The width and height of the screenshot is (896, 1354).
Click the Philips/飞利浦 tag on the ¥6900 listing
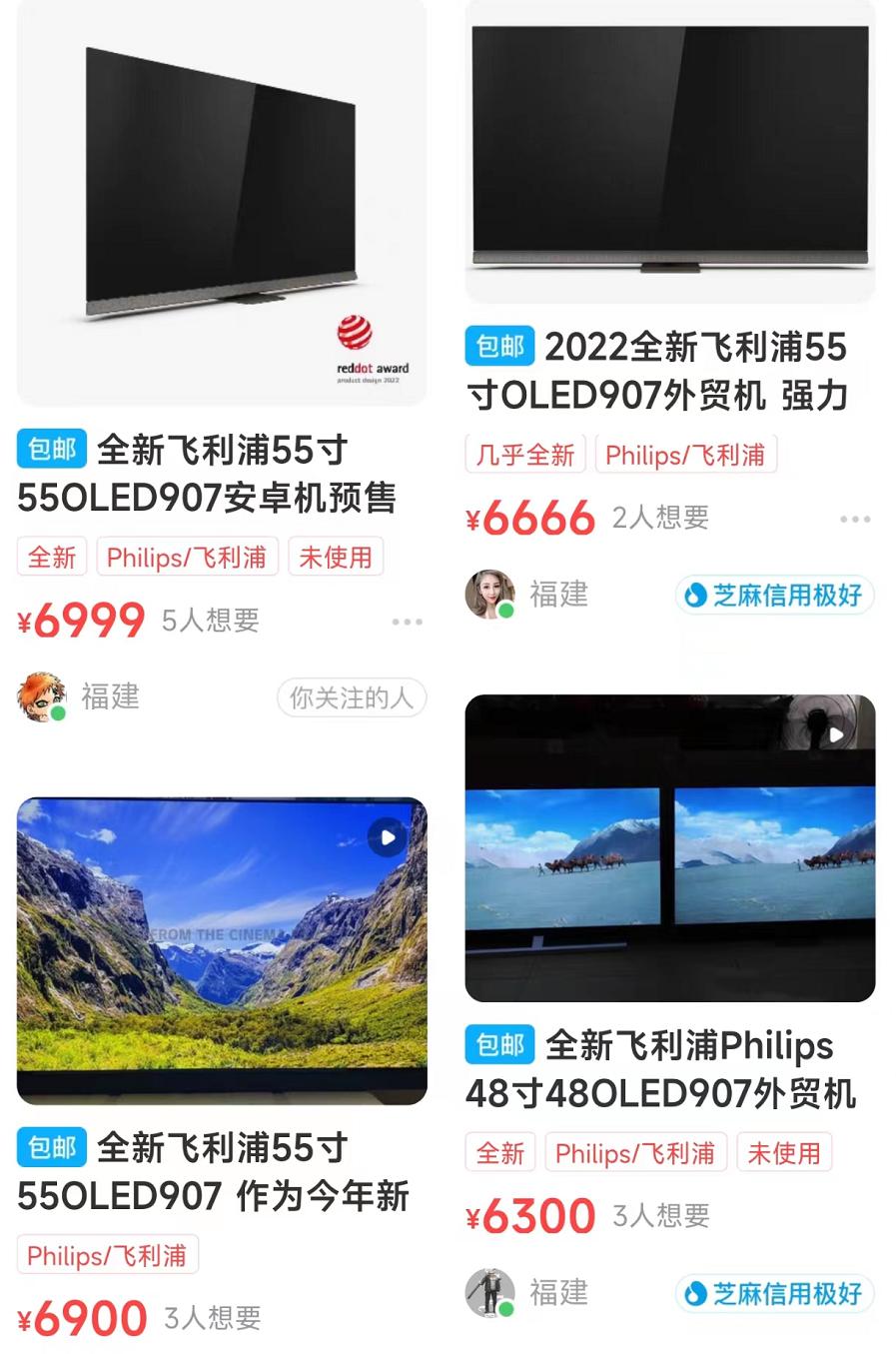107,1254
